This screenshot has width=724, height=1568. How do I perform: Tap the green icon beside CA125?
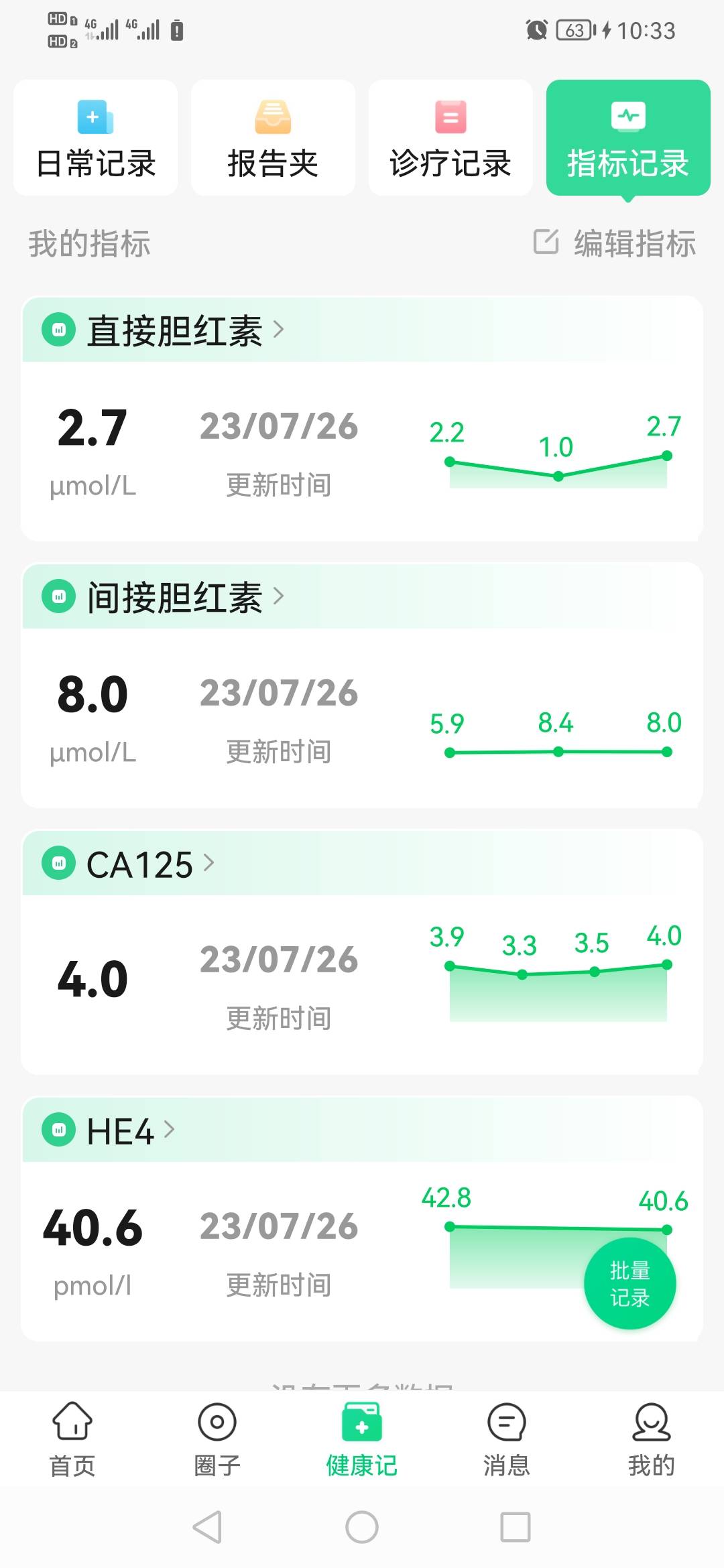[x=60, y=864]
